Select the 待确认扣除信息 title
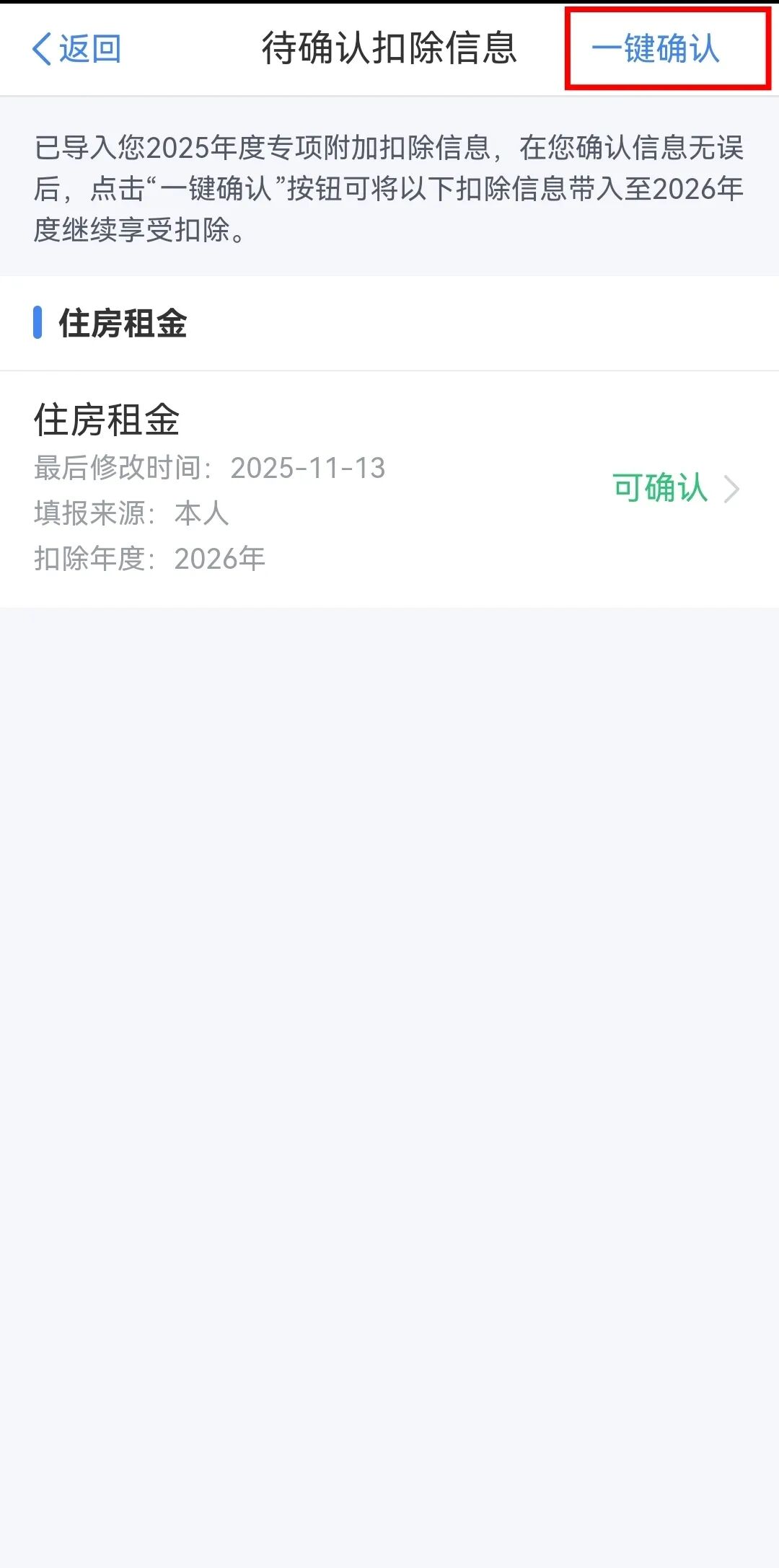 pos(389,49)
